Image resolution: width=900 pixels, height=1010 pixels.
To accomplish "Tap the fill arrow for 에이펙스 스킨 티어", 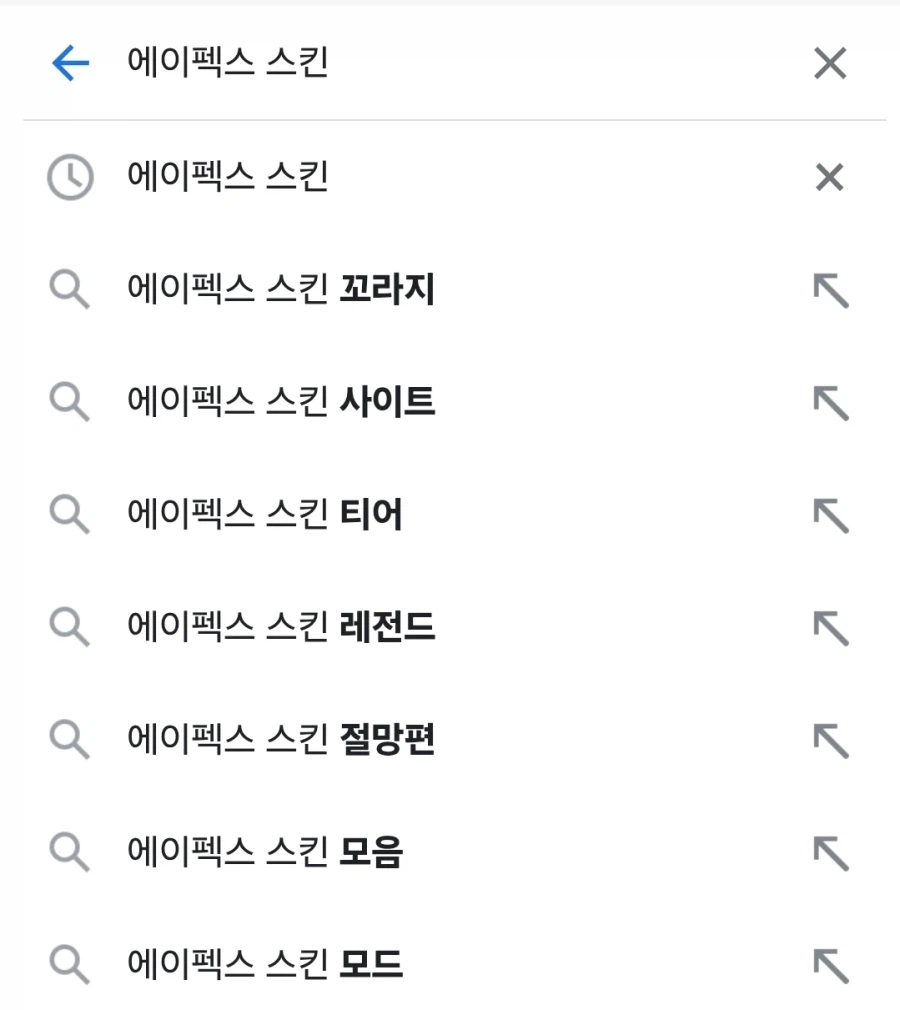I will click(833, 515).
